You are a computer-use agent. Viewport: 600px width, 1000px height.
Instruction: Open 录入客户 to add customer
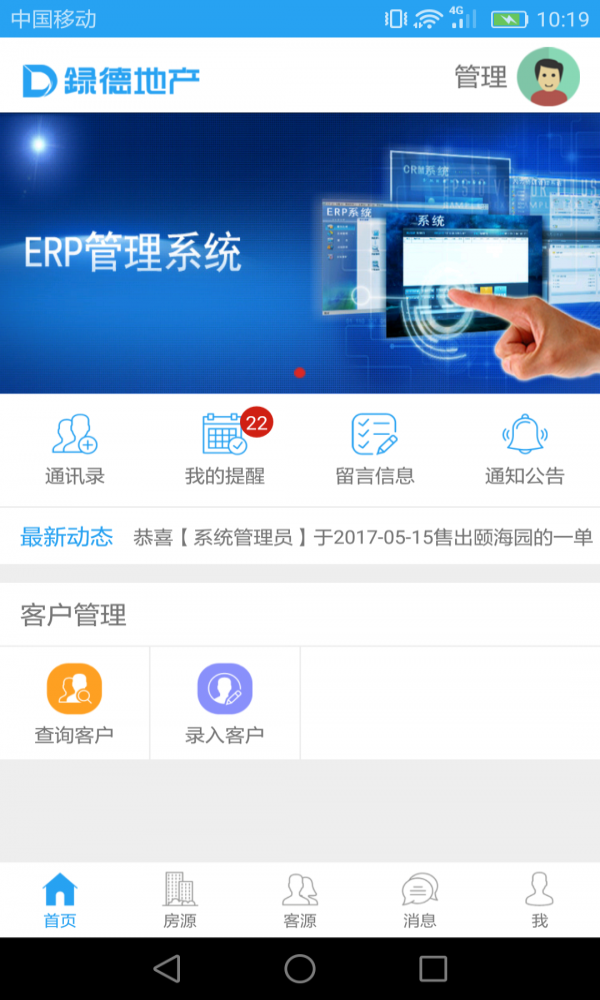pos(225,703)
